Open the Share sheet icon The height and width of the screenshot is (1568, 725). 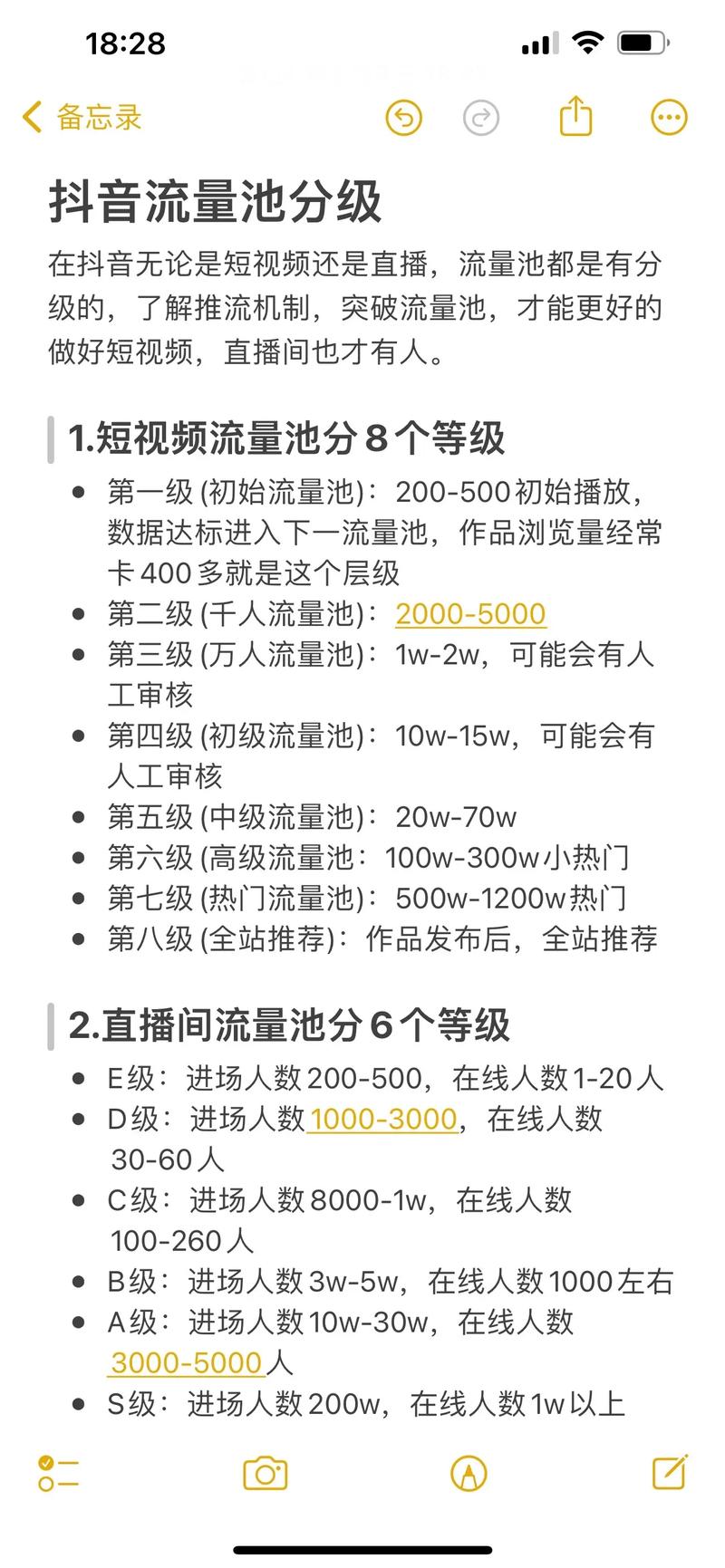(577, 117)
